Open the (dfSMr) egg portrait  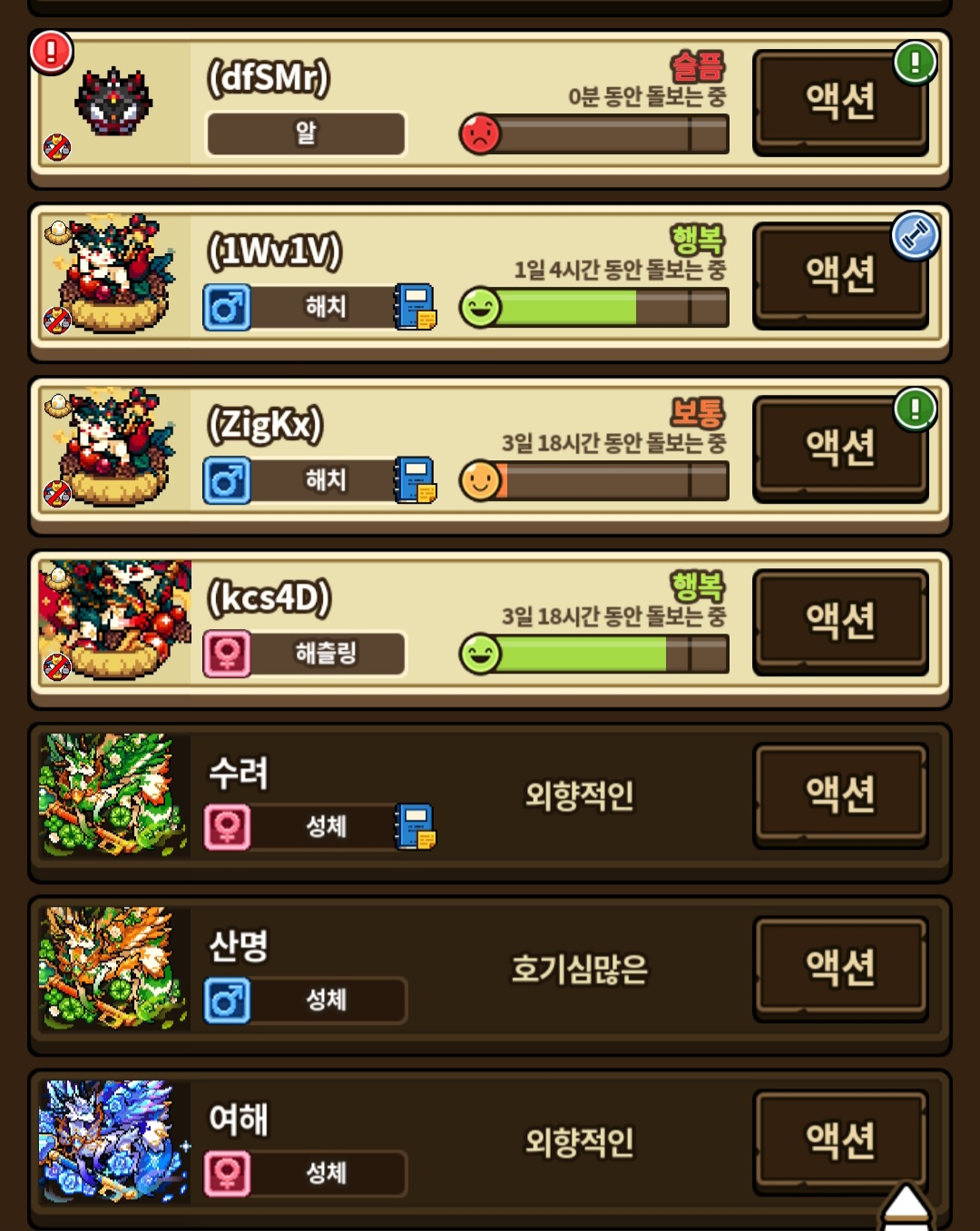tap(113, 102)
